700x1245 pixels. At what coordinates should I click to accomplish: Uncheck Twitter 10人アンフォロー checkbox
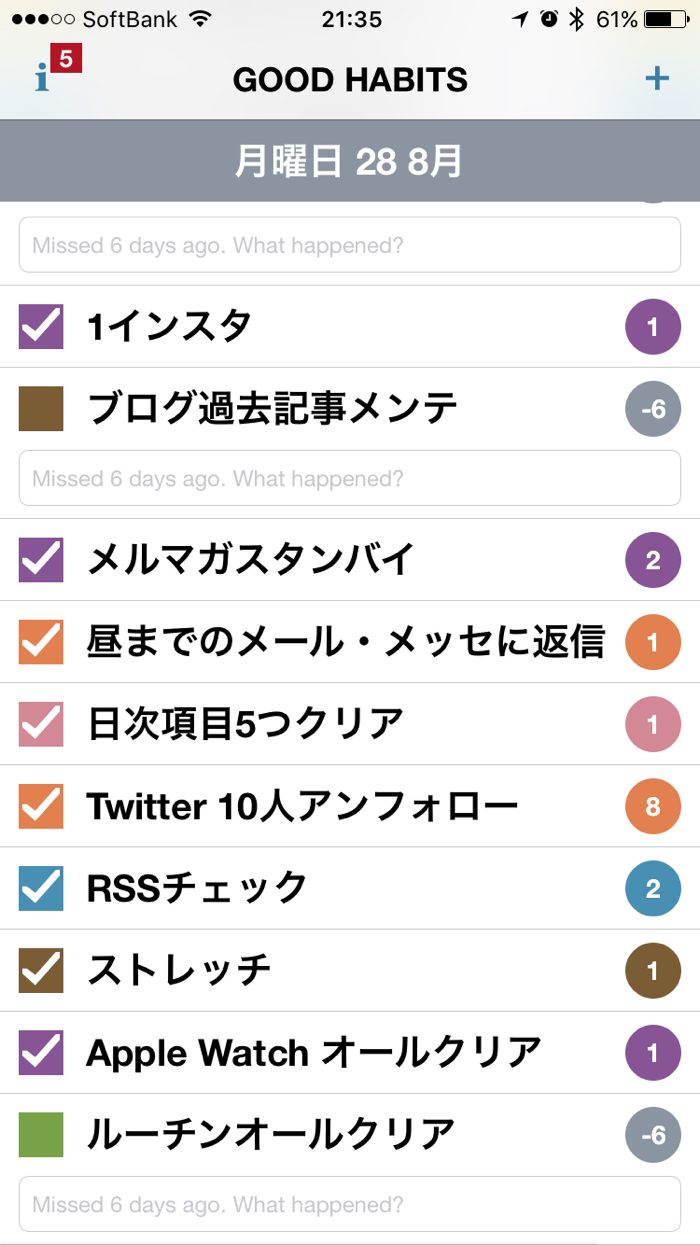point(41,806)
